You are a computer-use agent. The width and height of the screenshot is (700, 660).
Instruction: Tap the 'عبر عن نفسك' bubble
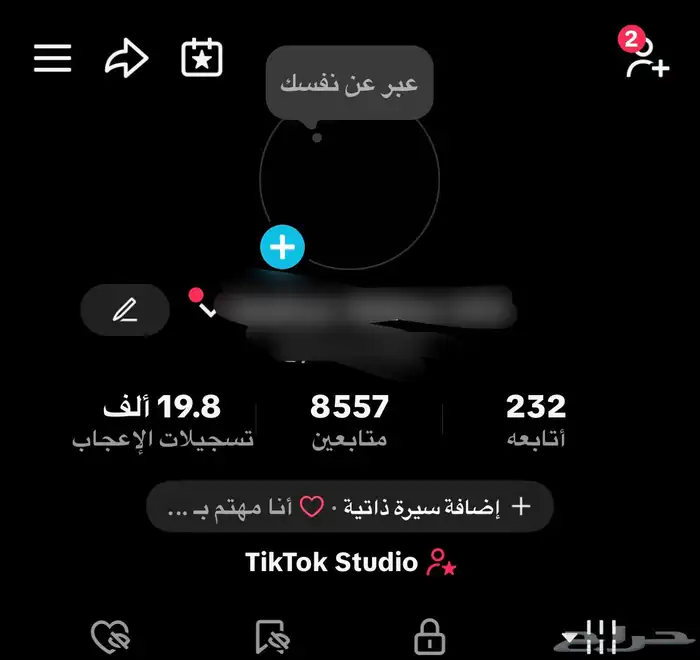pyautogui.click(x=349, y=84)
